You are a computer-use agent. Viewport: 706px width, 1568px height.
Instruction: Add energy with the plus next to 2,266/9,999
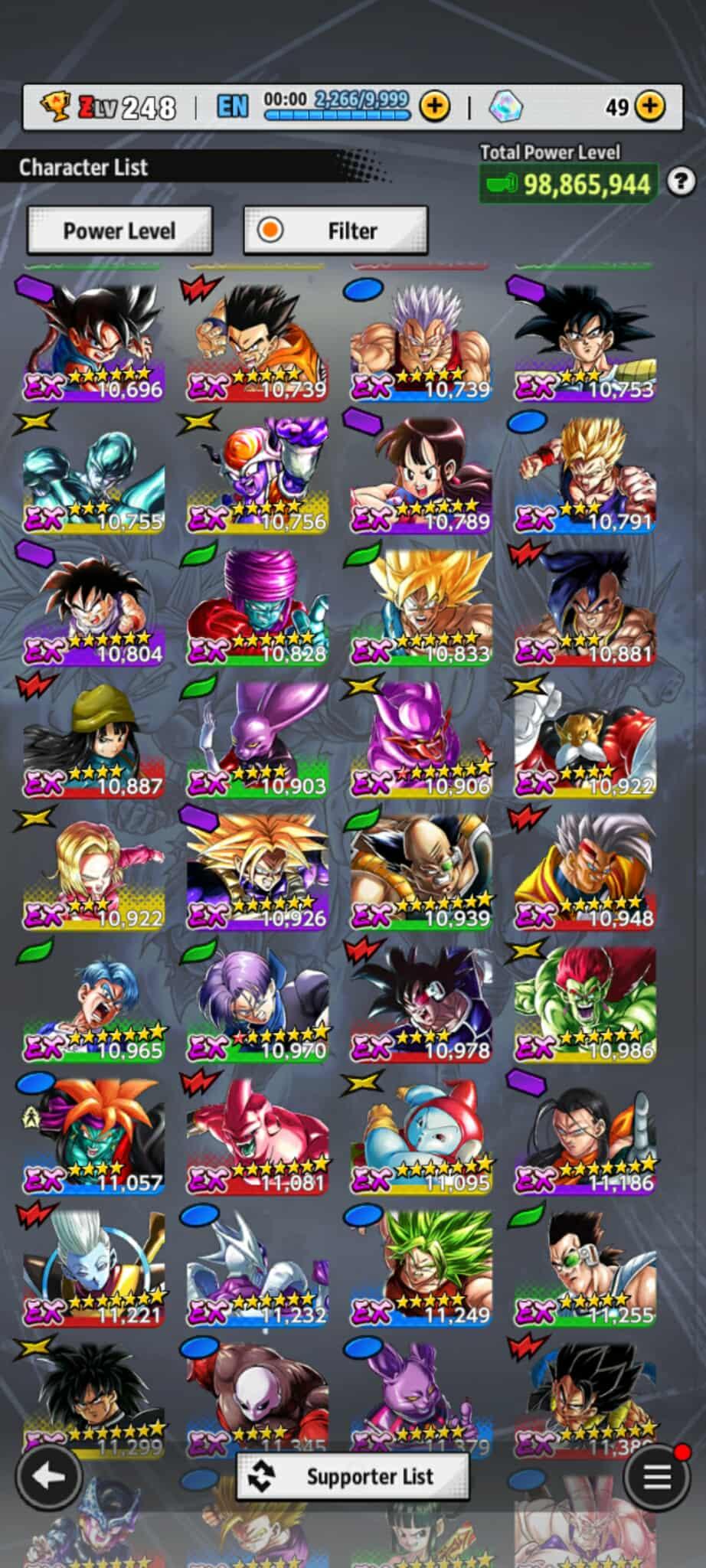click(434, 106)
